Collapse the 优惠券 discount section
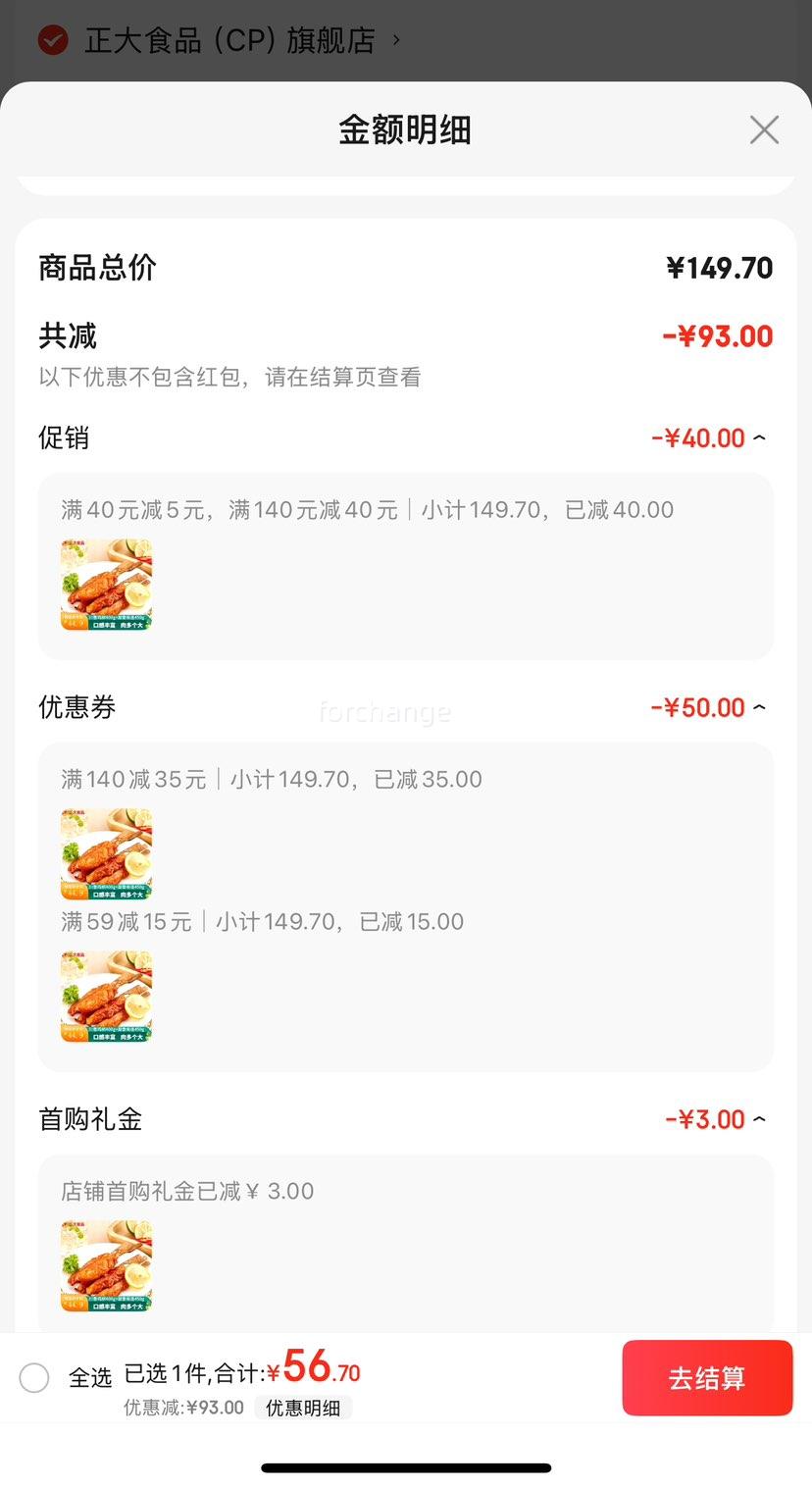The width and height of the screenshot is (812, 1488). 759,708
